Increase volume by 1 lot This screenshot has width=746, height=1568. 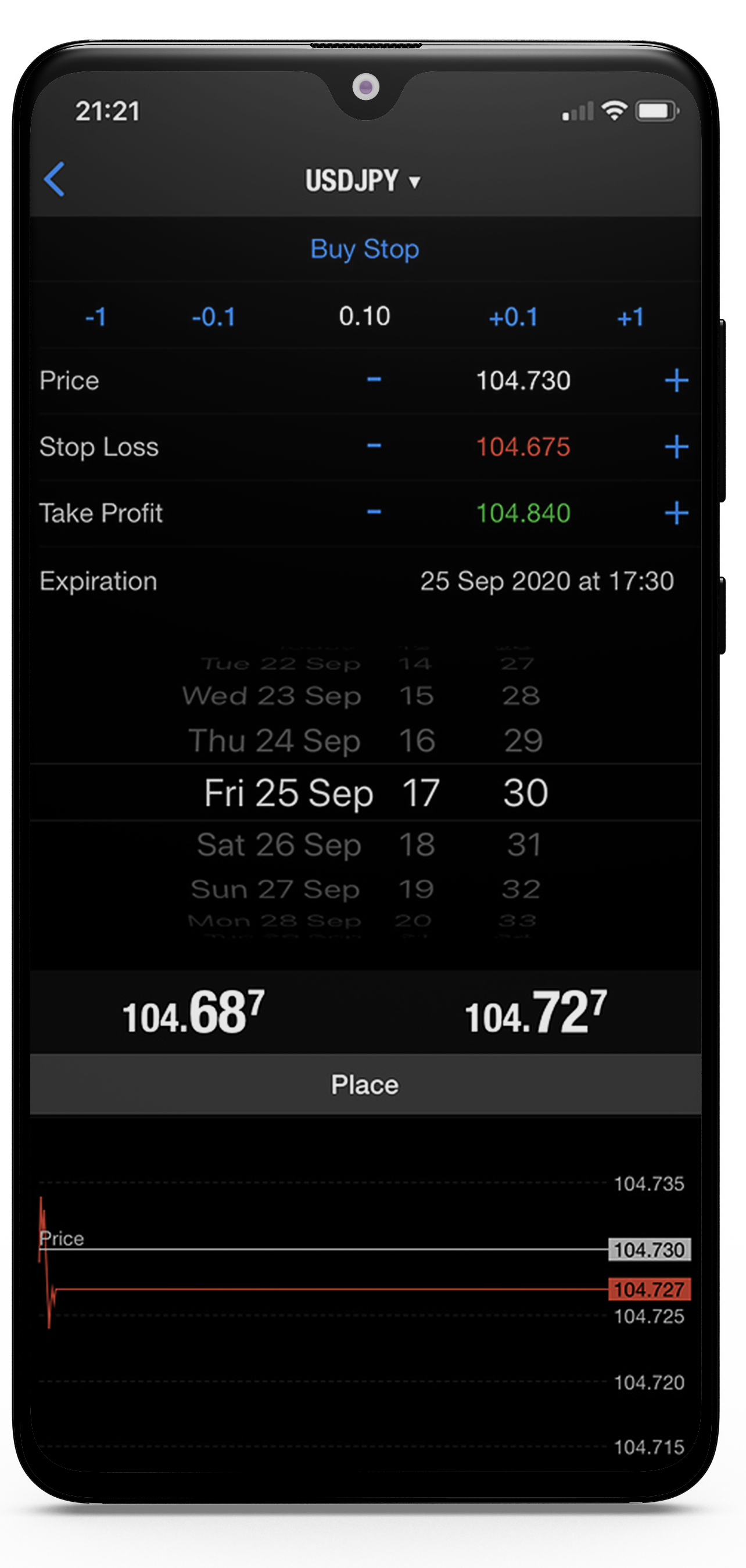(630, 317)
